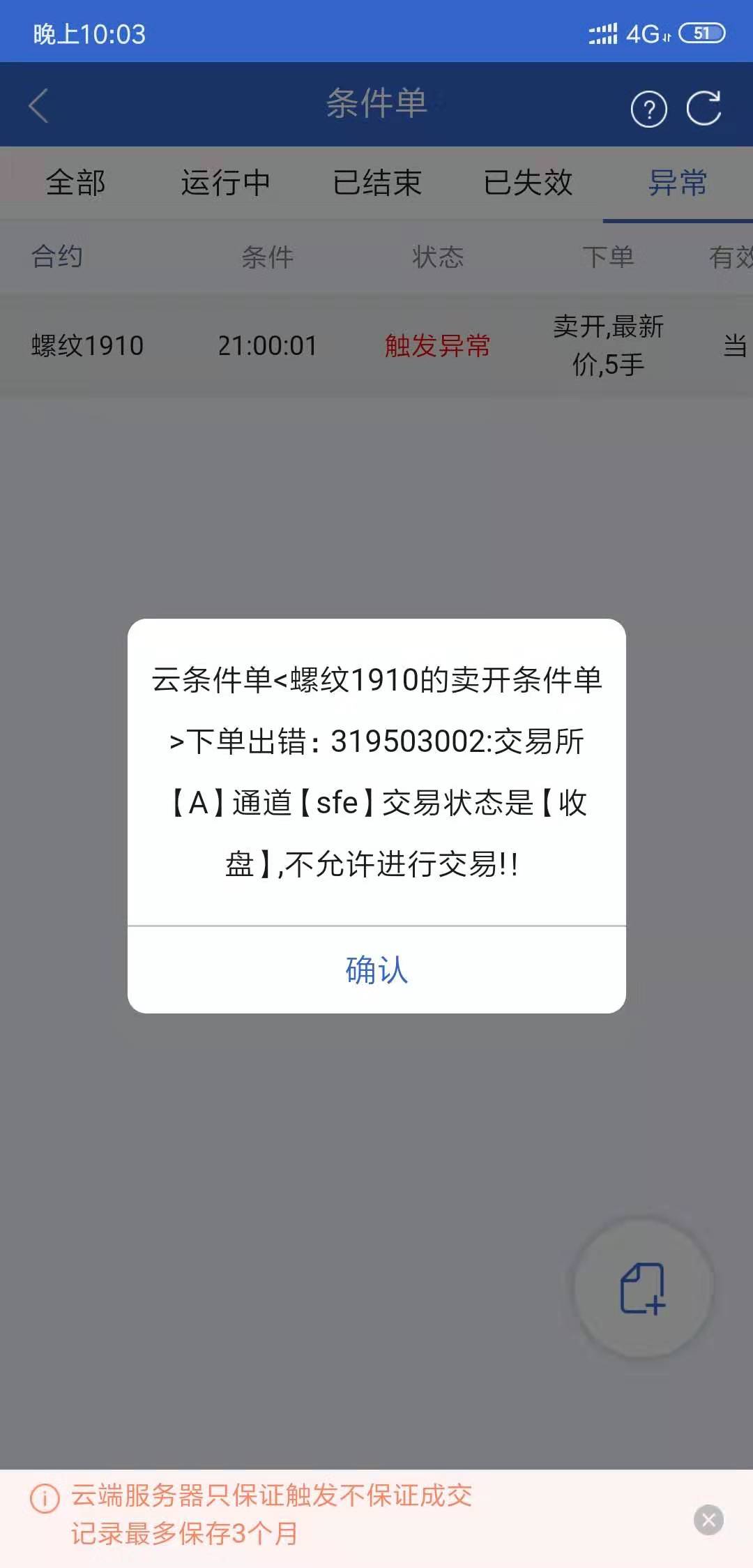The image size is (753, 1568).
Task: Select the 已失效 tab
Action: 528,183
